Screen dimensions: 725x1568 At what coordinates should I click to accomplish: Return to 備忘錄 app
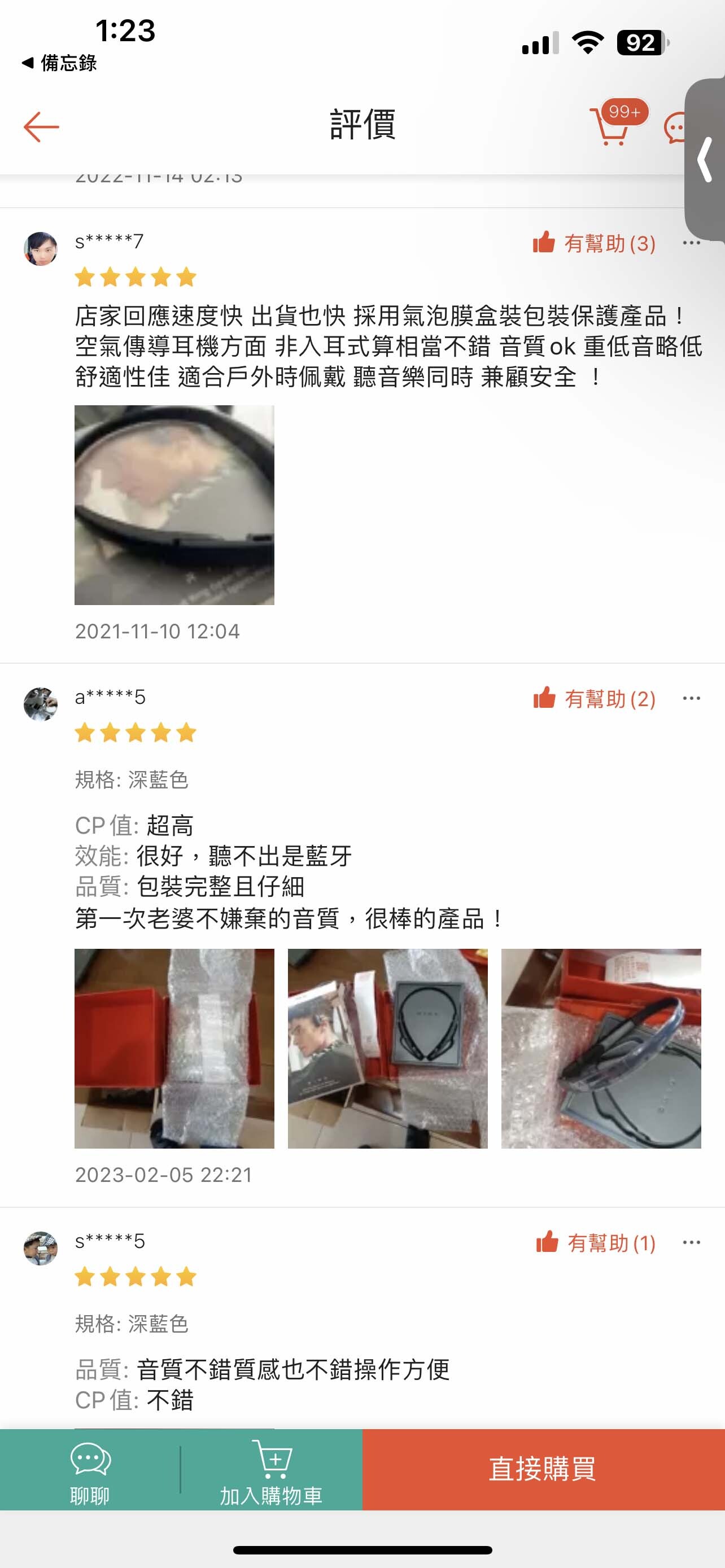point(59,63)
